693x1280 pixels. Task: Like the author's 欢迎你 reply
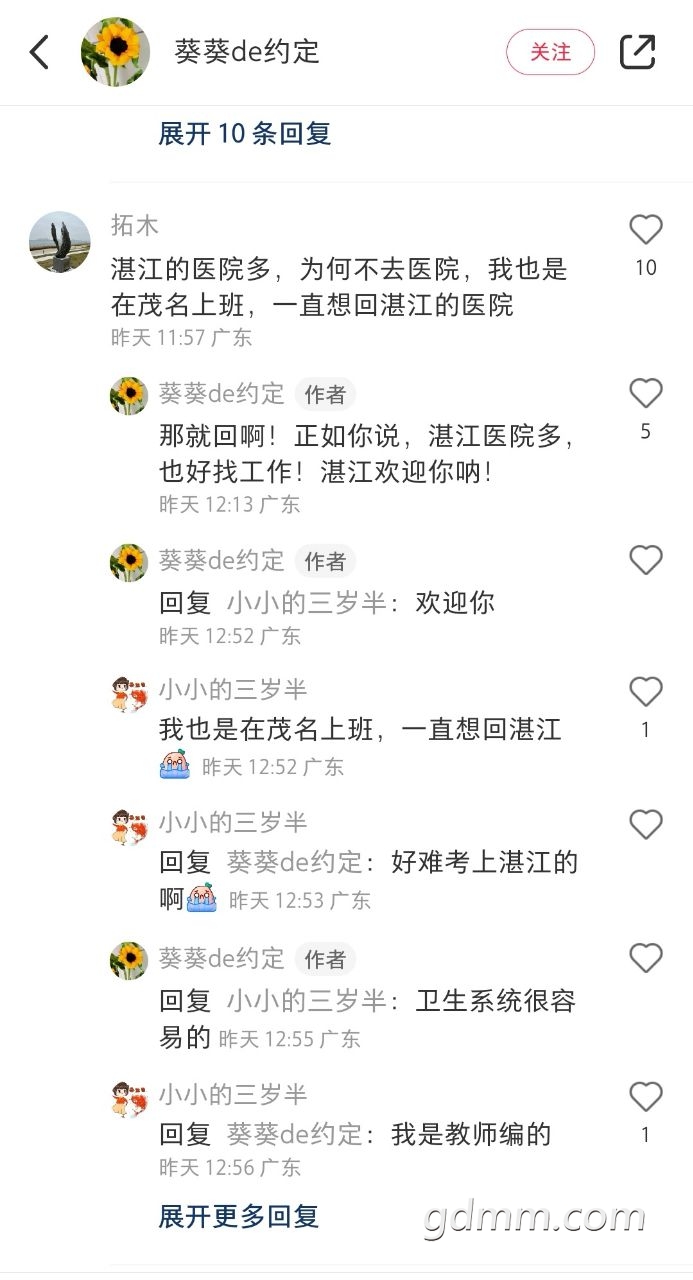tap(646, 561)
